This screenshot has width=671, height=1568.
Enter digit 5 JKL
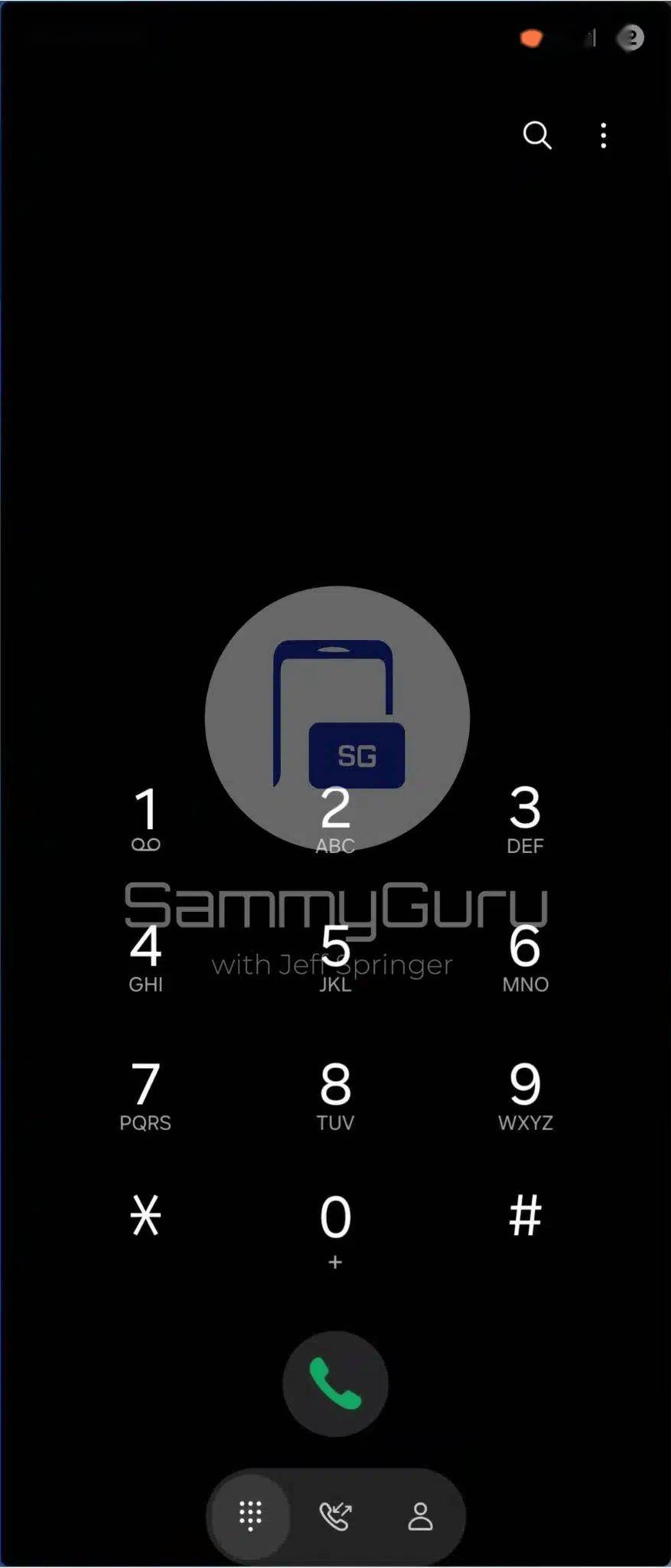(x=335, y=957)
